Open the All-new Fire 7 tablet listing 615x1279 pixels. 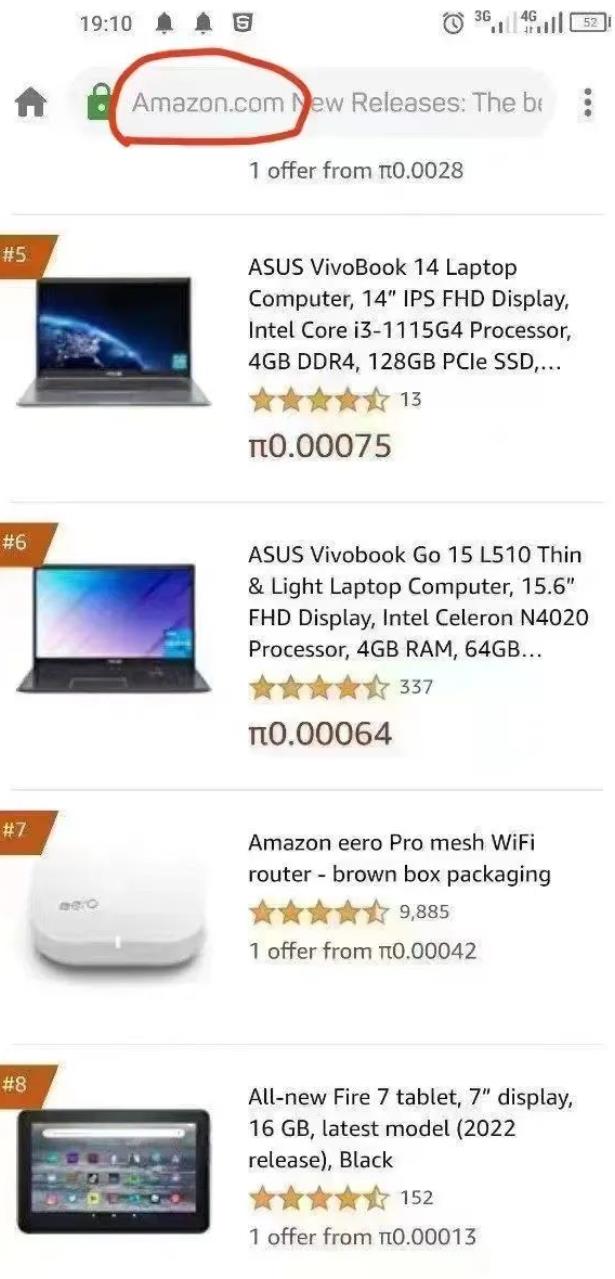pyautogui.click(x=410, y=1128)
